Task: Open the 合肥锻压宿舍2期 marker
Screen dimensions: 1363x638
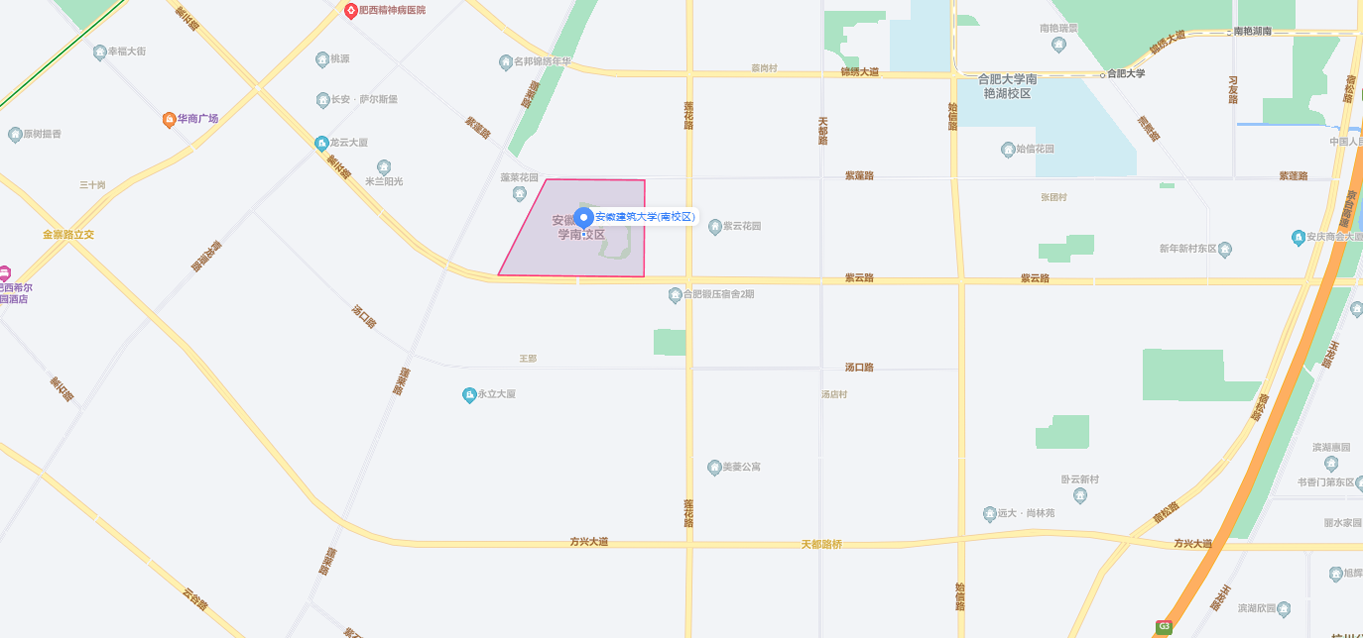Action: tap(675, 295)
